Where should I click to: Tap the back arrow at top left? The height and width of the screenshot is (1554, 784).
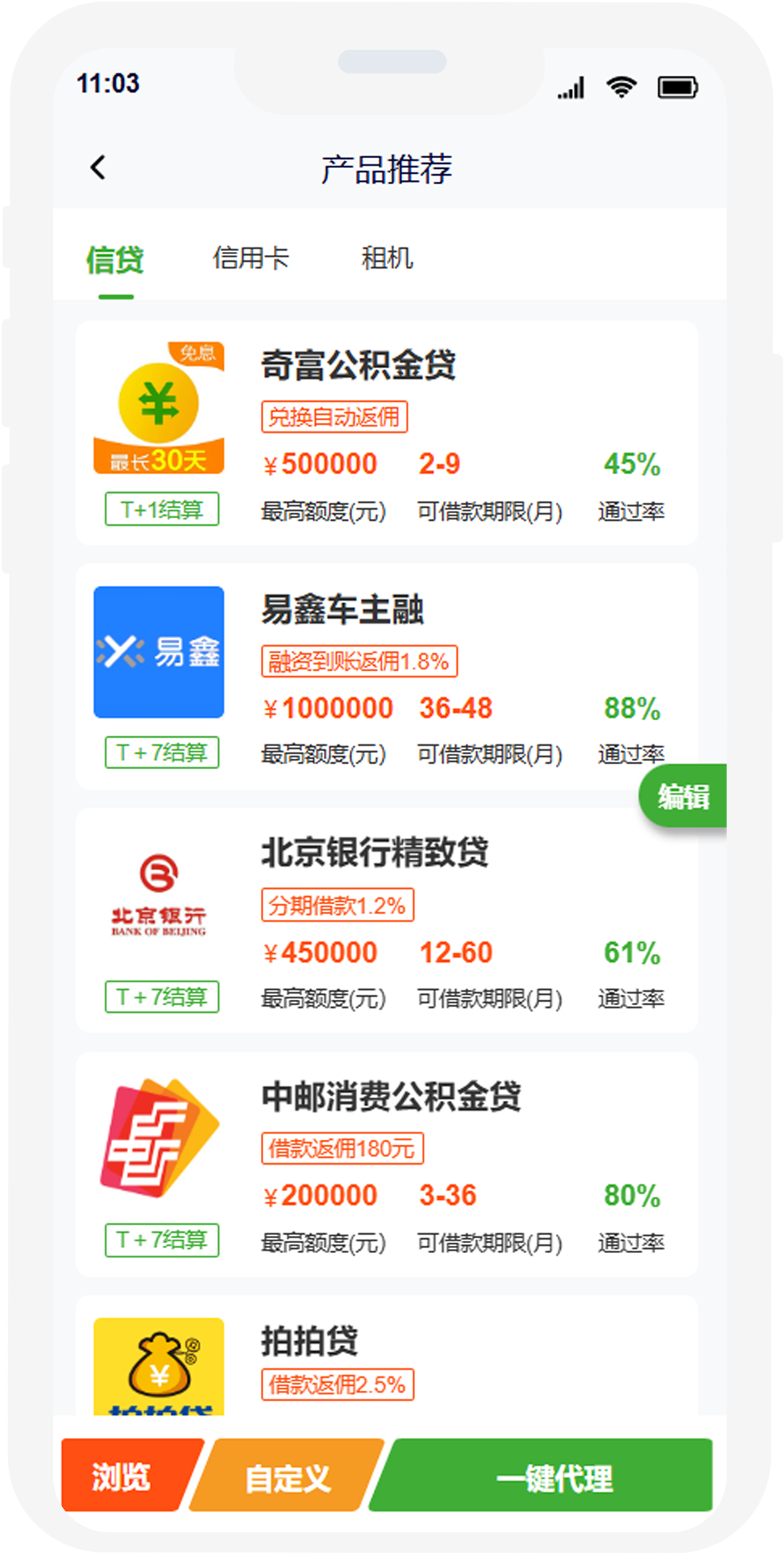tap(96, 168)
